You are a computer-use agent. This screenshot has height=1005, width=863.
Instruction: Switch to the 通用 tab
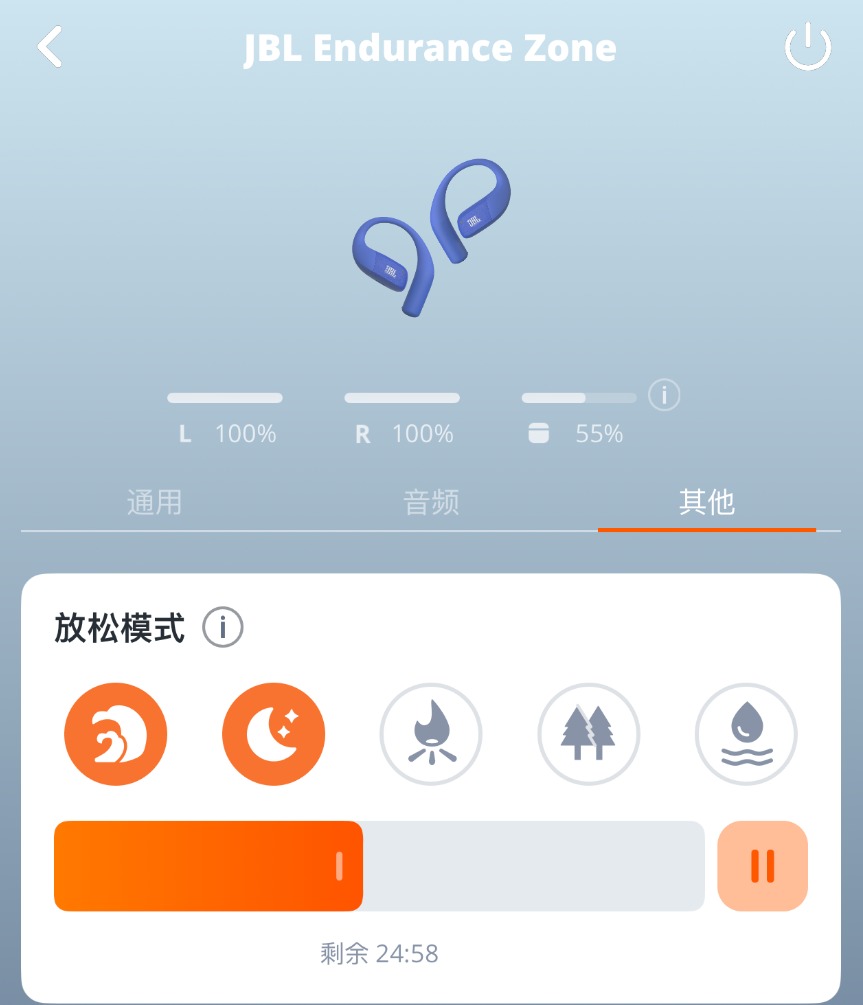tap(155, 503)
